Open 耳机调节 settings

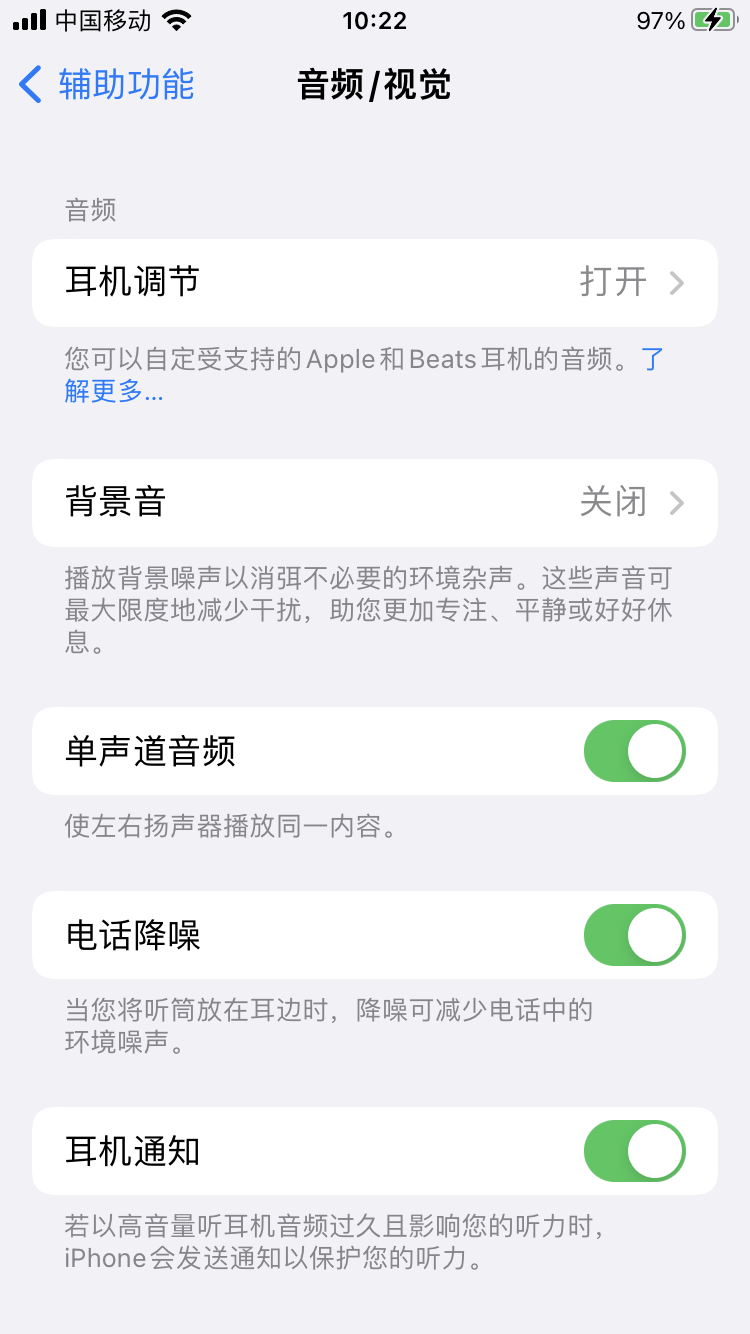(x=374, y=283)
